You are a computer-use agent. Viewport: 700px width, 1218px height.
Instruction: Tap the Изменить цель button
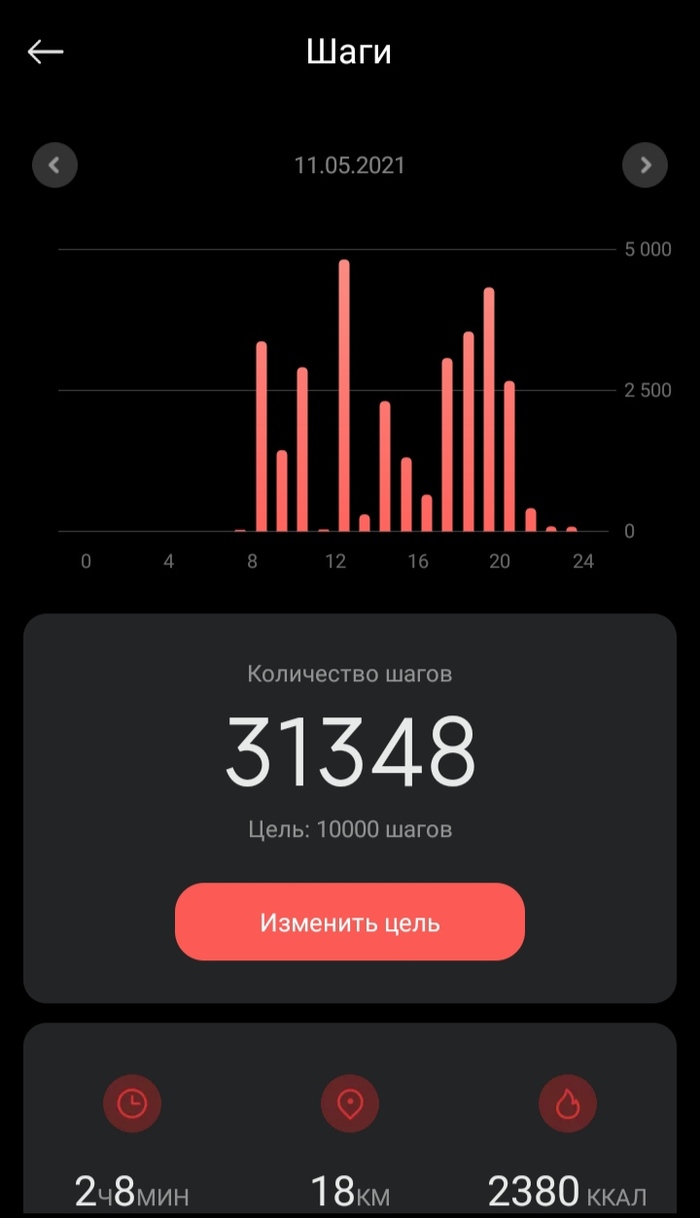click(x=350, y=922)
